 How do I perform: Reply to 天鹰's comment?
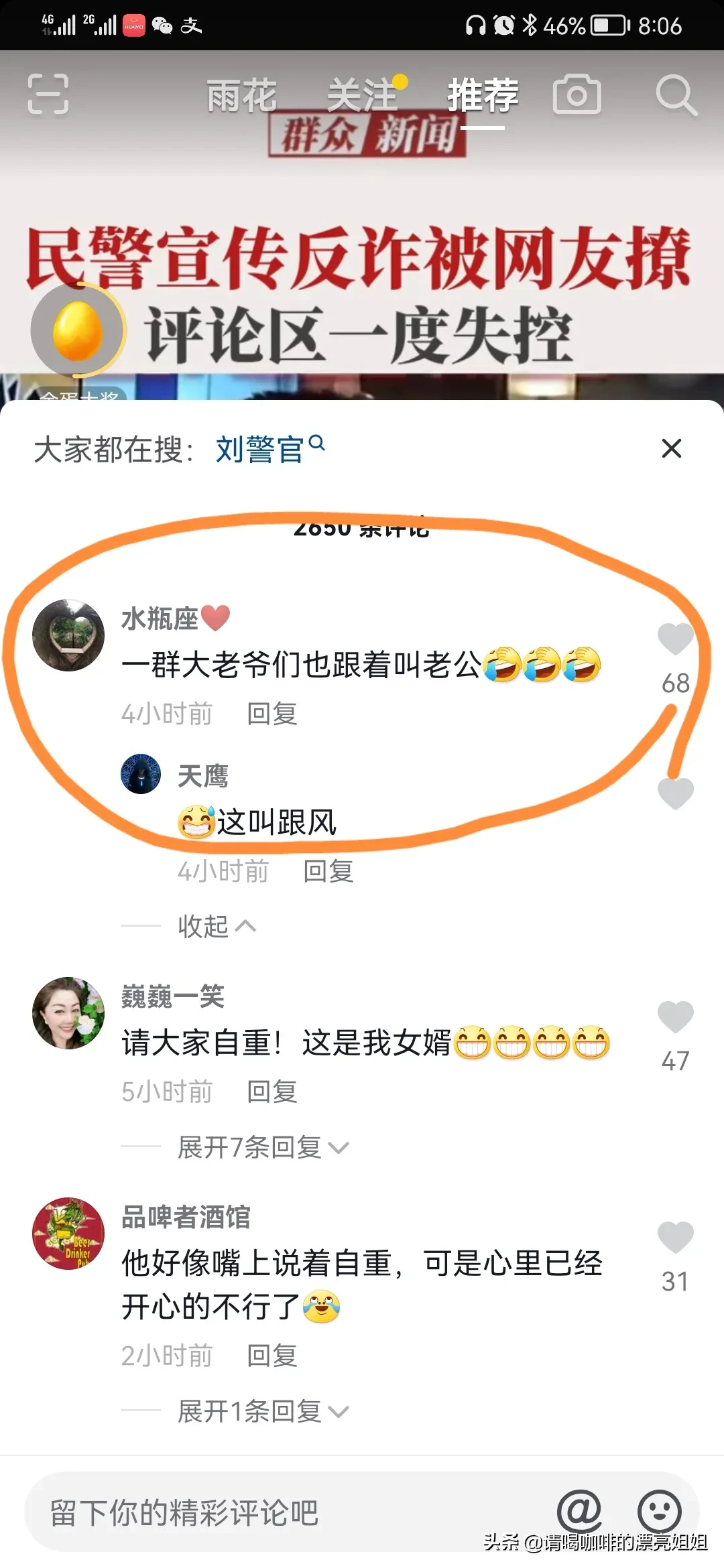coord(328,870)
